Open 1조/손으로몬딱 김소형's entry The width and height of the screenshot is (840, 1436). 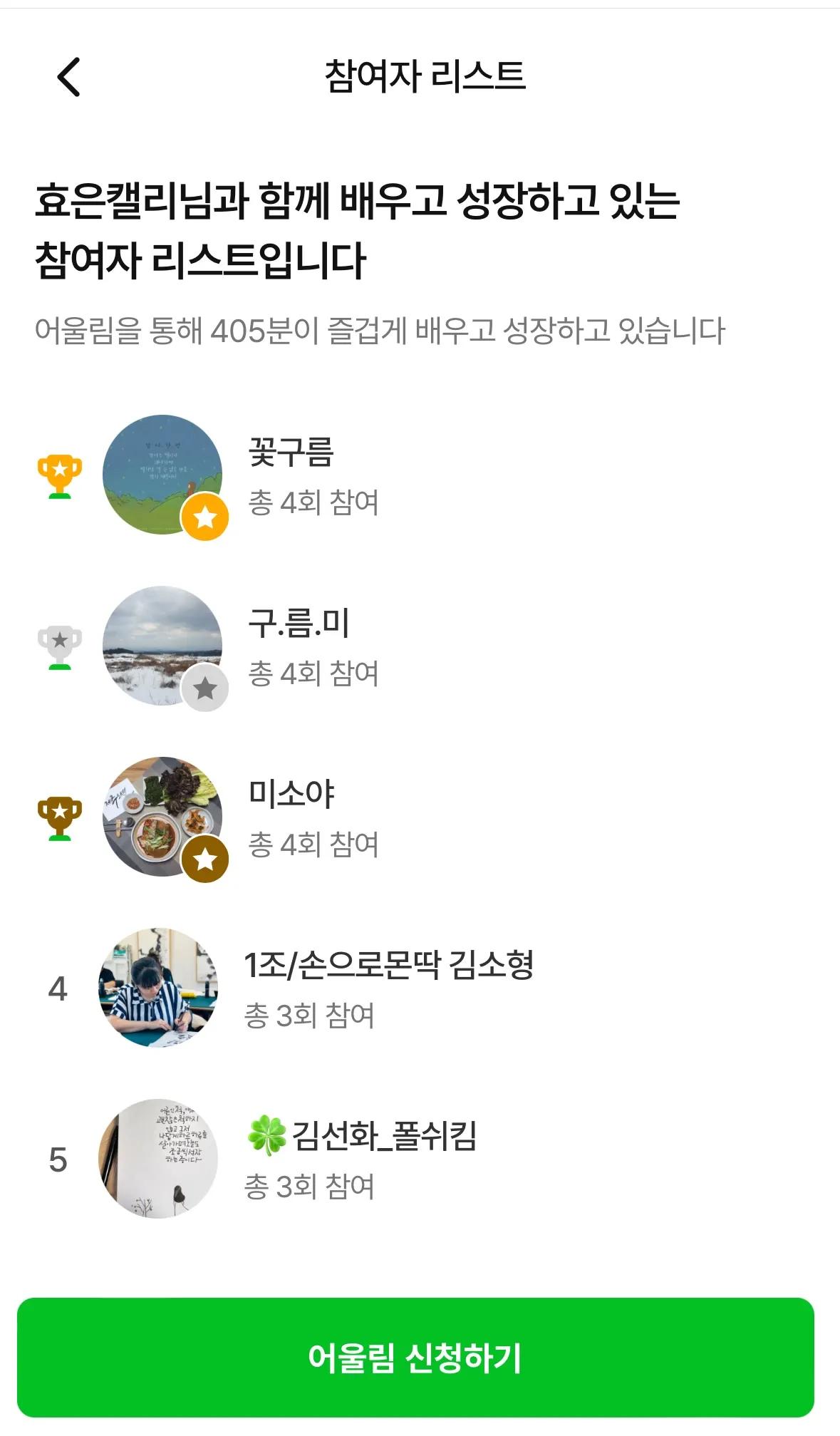pos(388,988)
